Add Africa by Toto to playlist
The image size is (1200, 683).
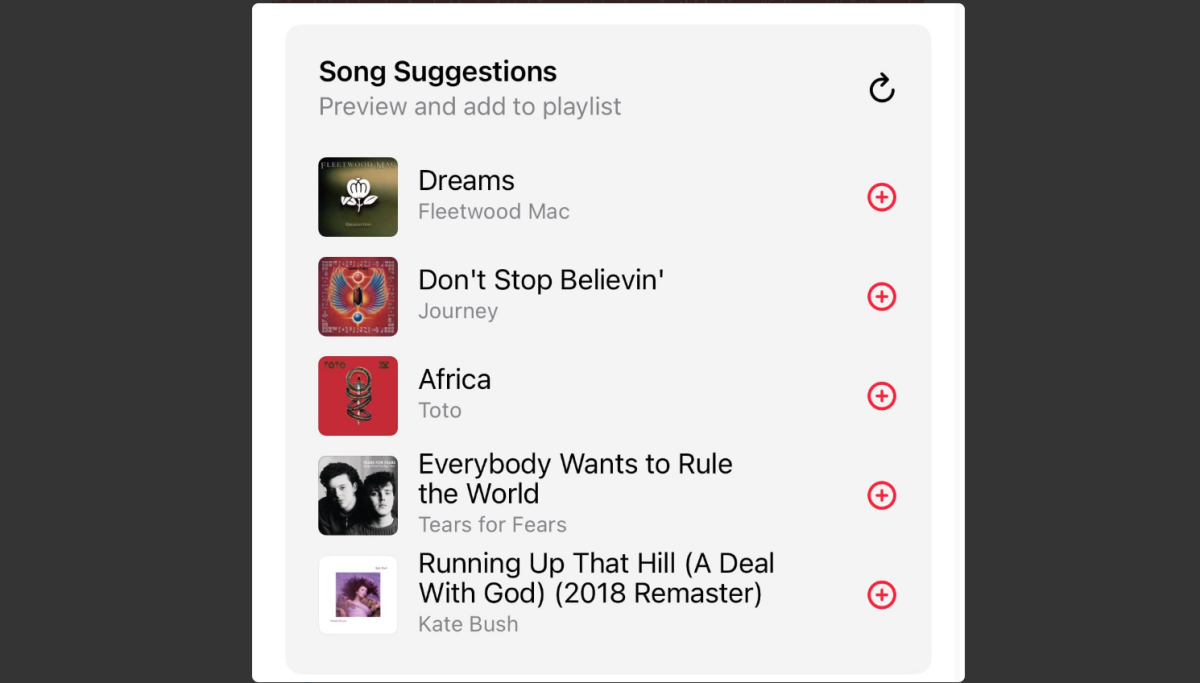[881, 396]
